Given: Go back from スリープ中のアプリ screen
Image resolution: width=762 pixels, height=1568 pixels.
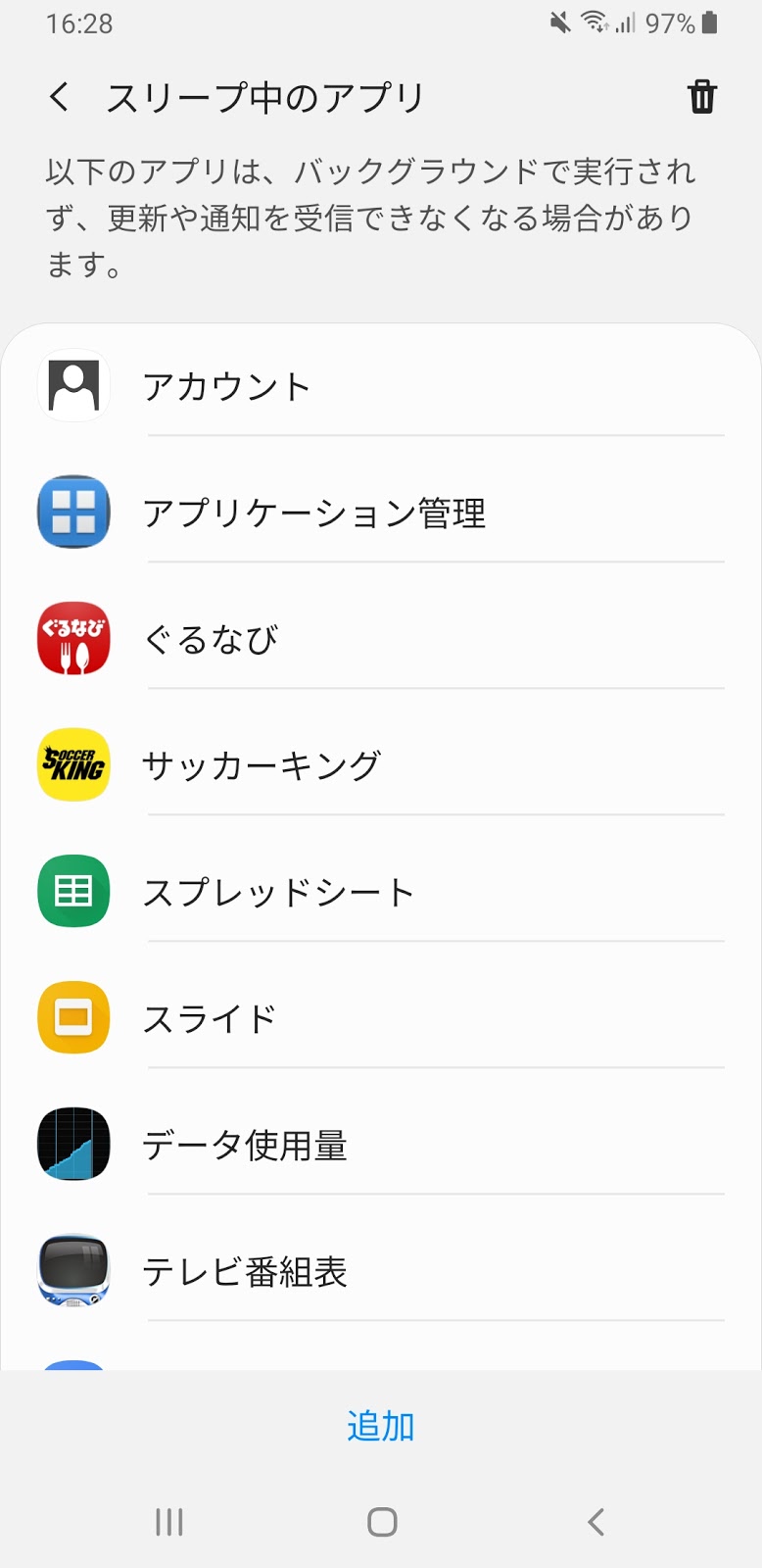Looking at the screenshot, I should [60, 97].
